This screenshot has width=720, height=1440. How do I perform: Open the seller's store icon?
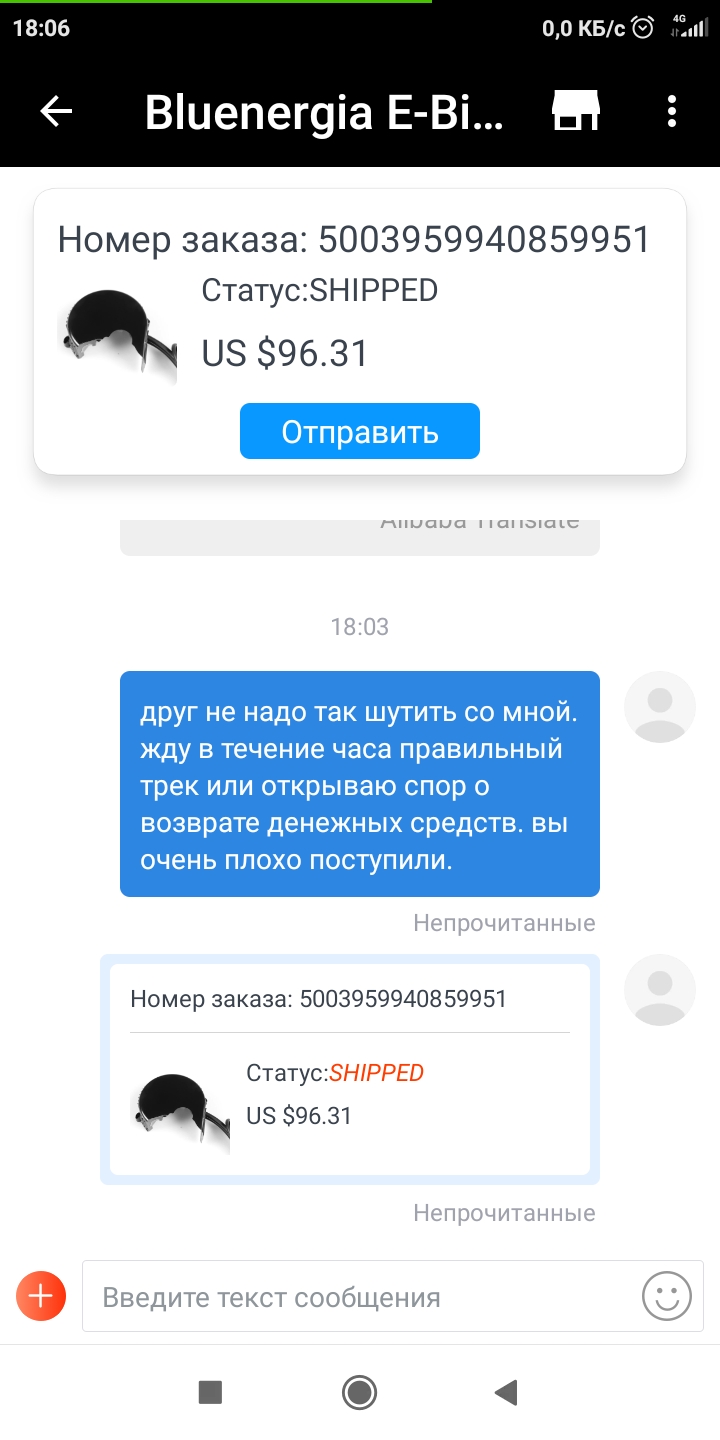[576, 111]
